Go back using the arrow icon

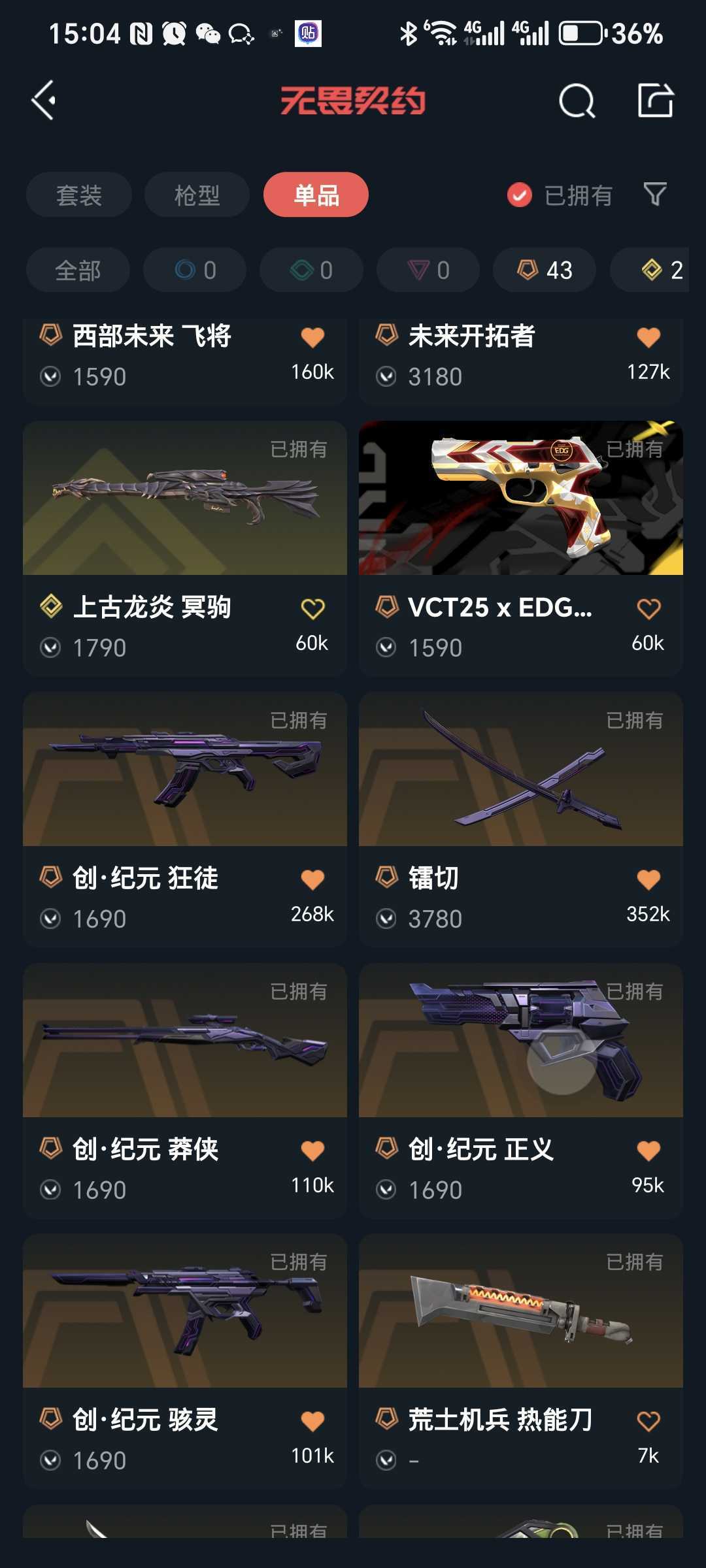(x=44, y=101)
